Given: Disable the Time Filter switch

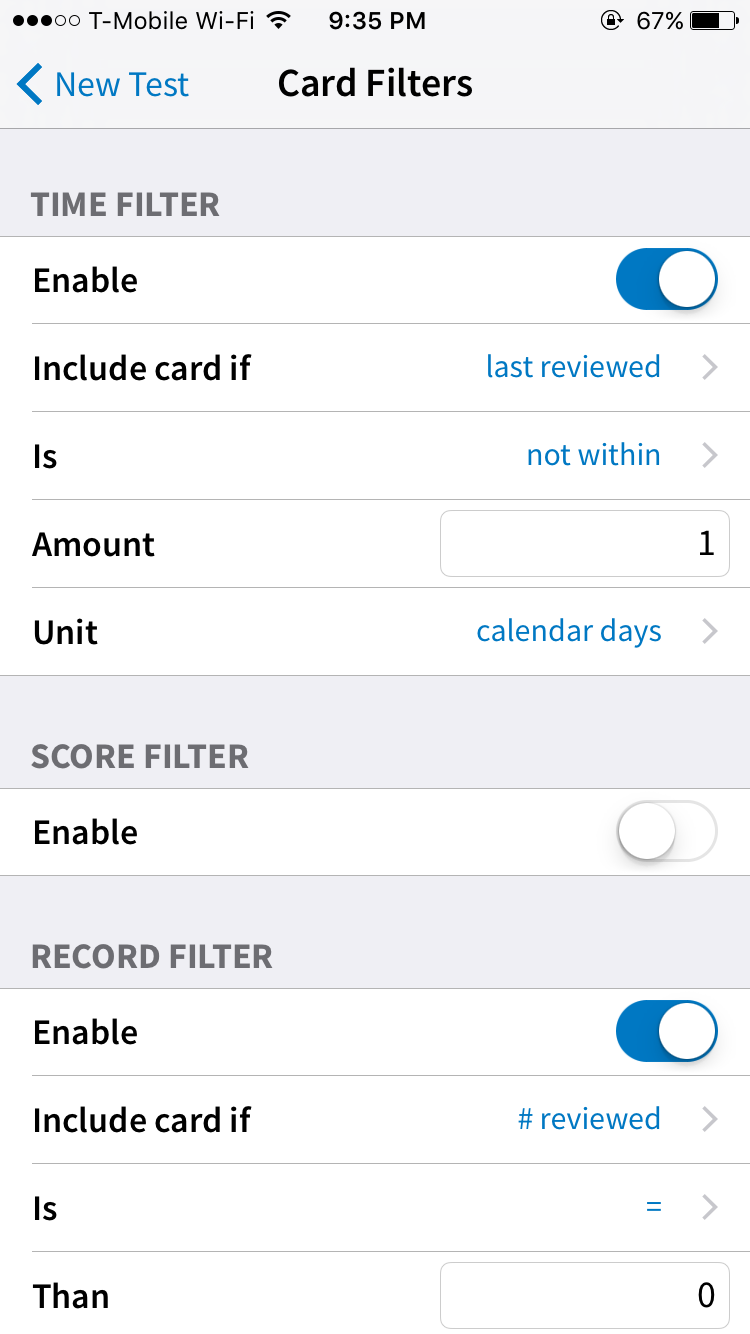Looking at the screenshot, I should point(667,280).
